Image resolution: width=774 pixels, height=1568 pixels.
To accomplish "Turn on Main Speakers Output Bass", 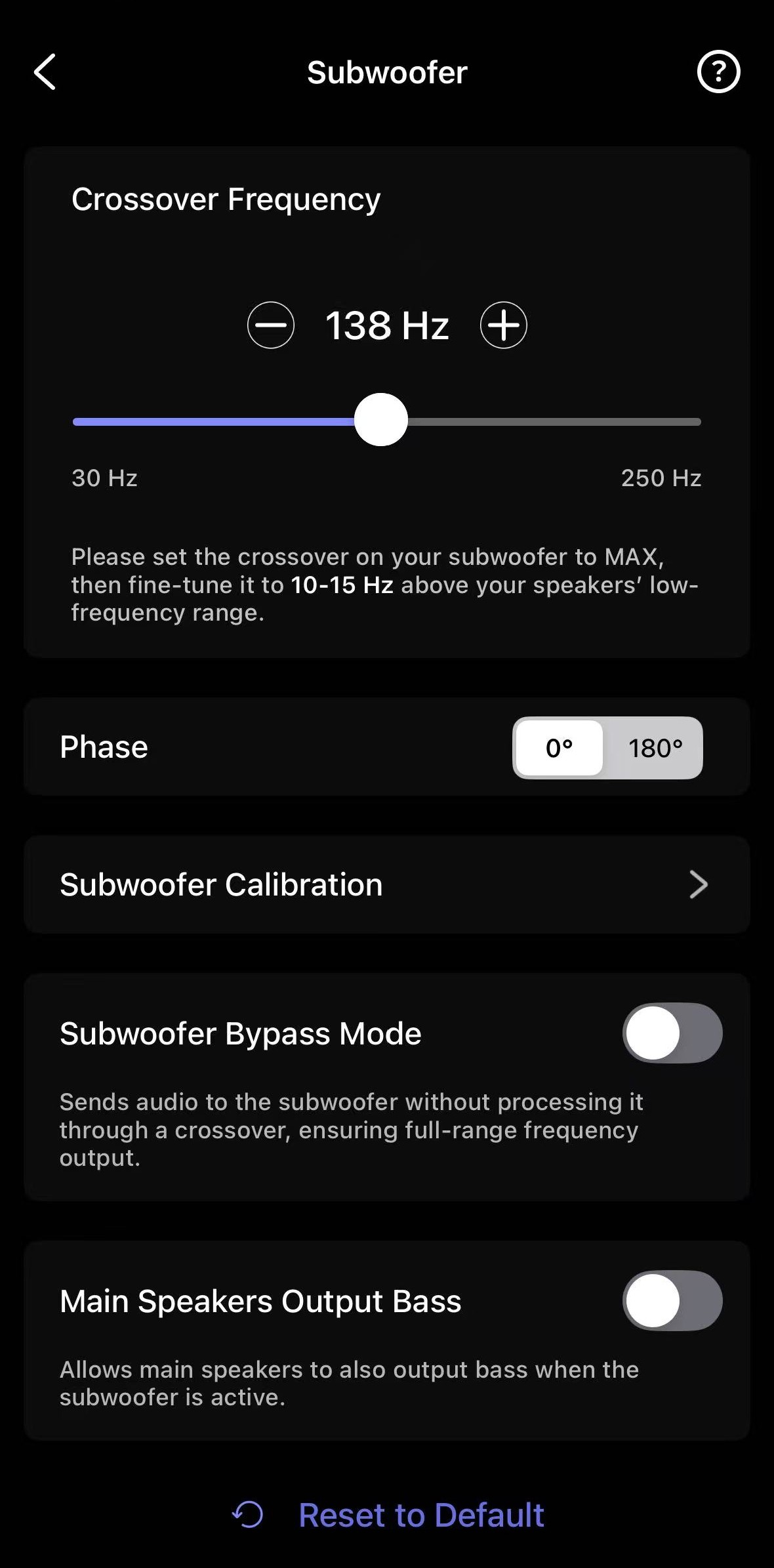I will (672, 1300).
